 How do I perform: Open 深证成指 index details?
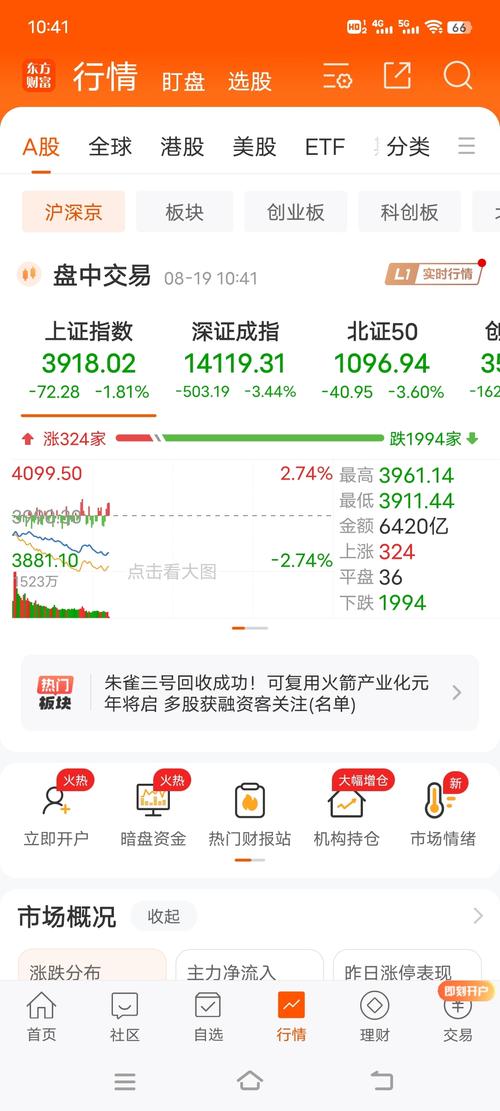(235, 361)
